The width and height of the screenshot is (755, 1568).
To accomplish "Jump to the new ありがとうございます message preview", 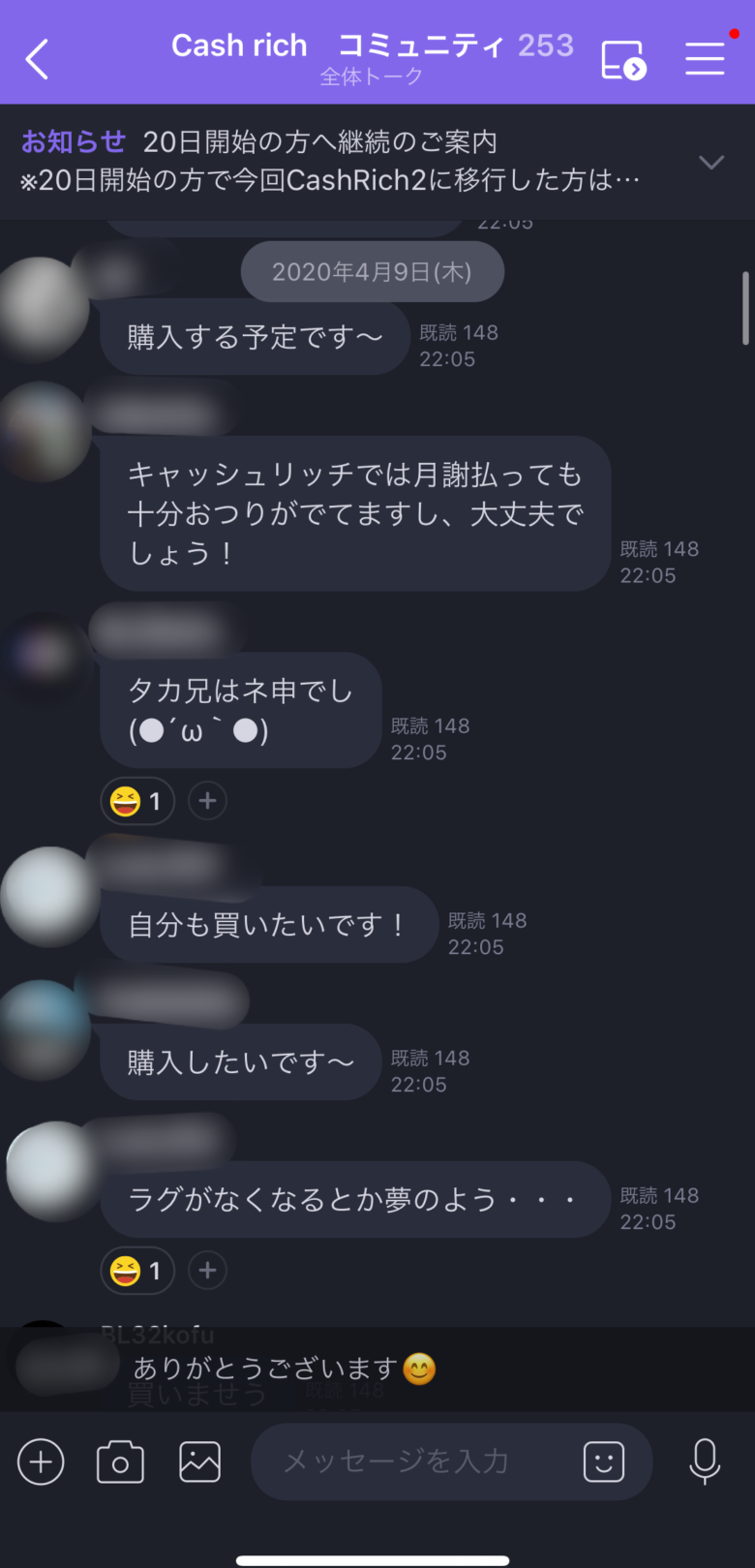I will tap(377, 1368).
